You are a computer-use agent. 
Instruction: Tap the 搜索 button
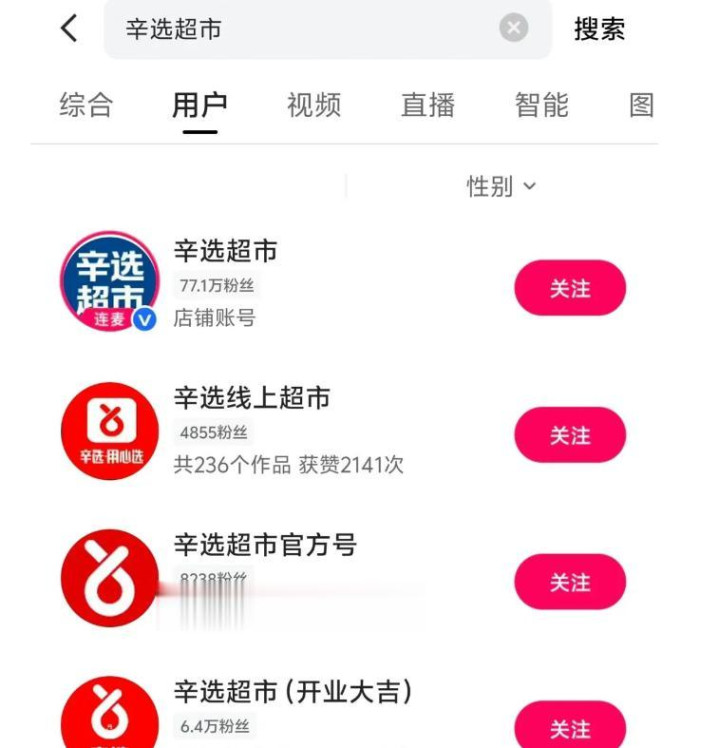[x=599, y=29]
